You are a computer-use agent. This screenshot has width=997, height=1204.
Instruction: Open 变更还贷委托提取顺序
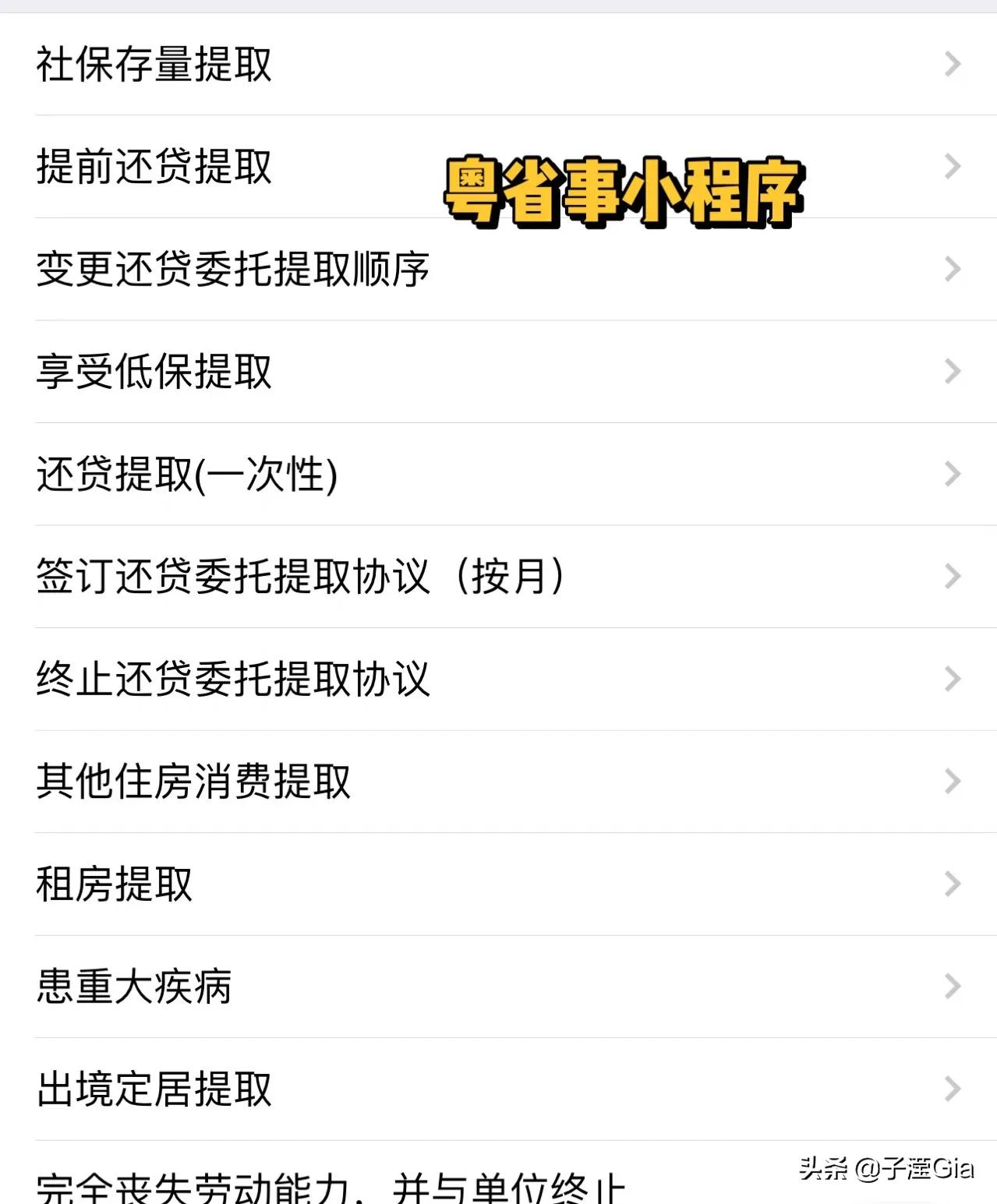234,269
